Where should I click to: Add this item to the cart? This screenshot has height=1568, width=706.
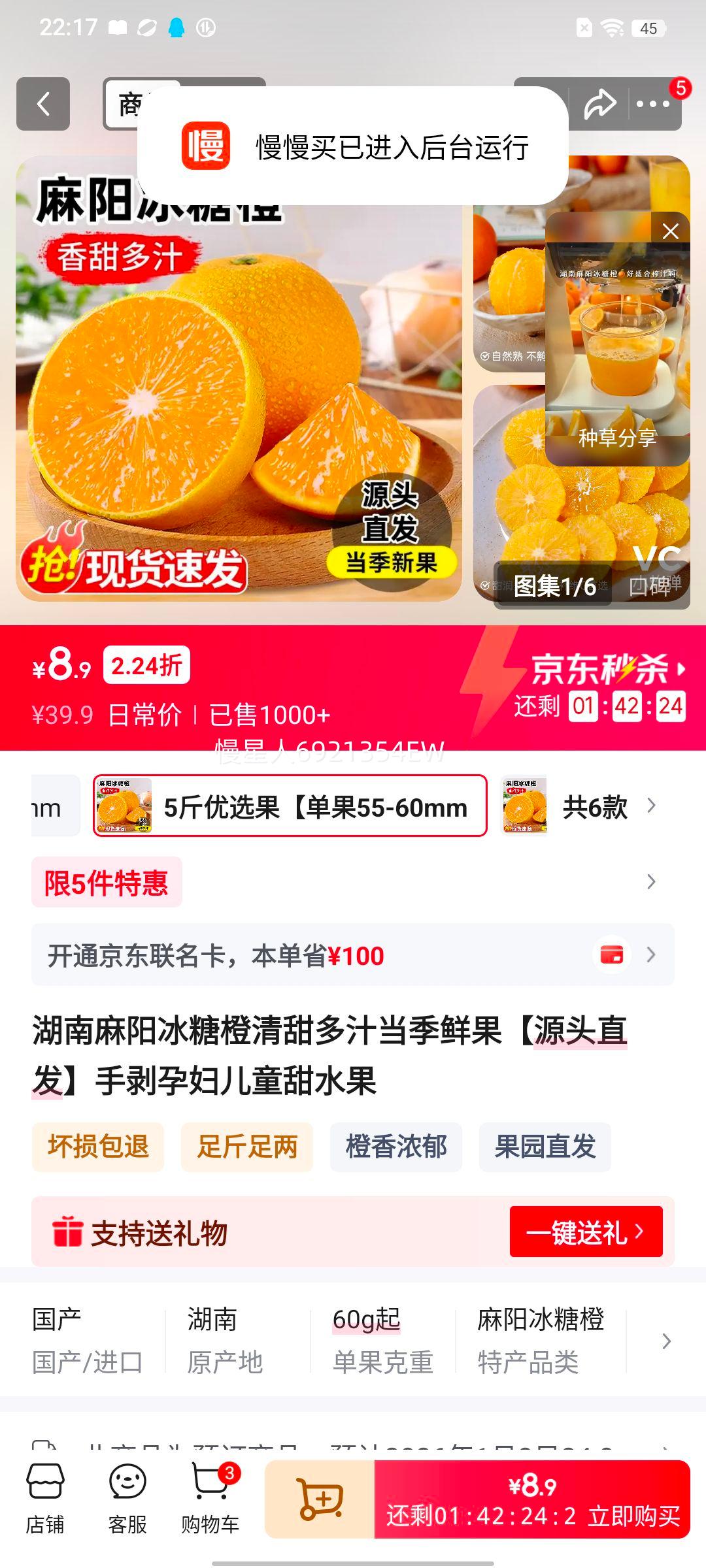(x=320, y=1499)
